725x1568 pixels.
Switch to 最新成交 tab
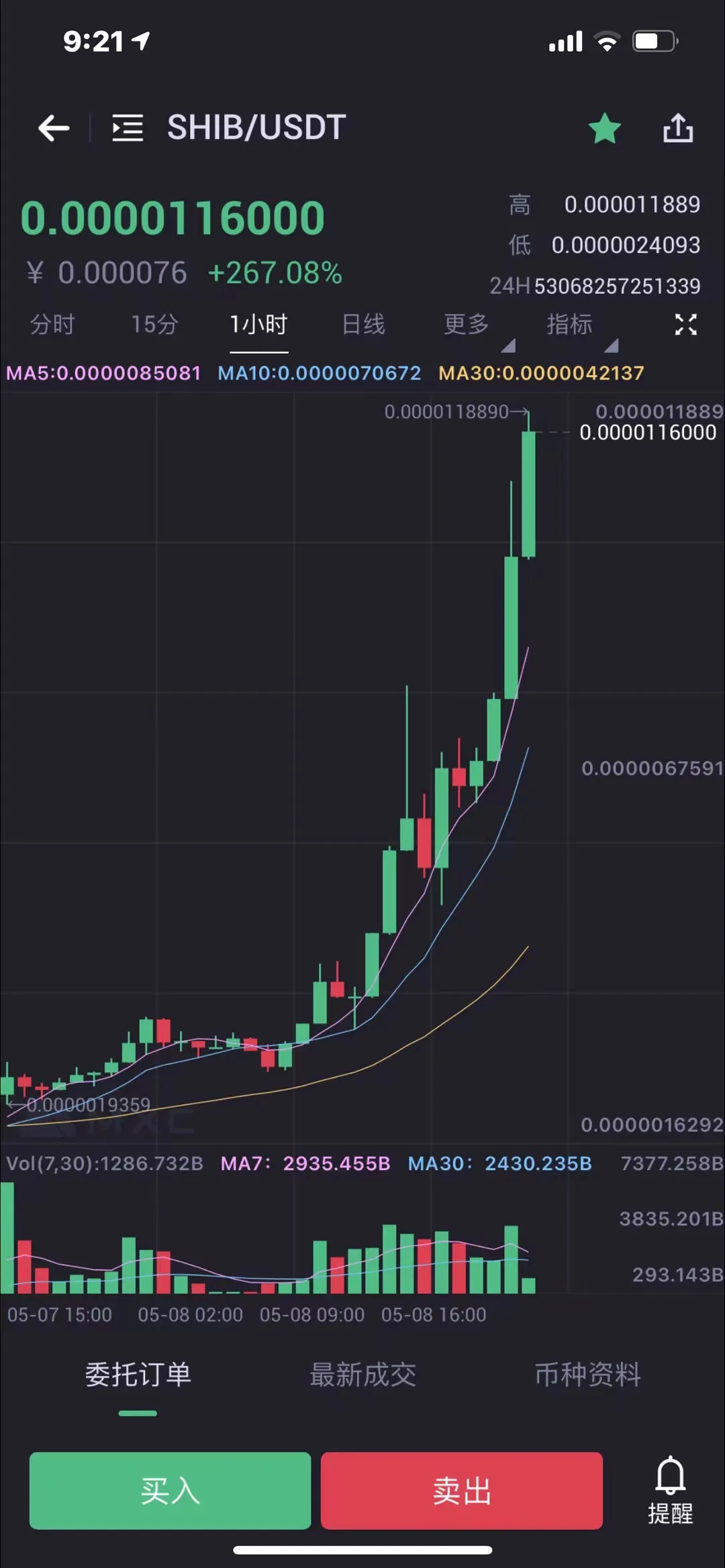362,1375
